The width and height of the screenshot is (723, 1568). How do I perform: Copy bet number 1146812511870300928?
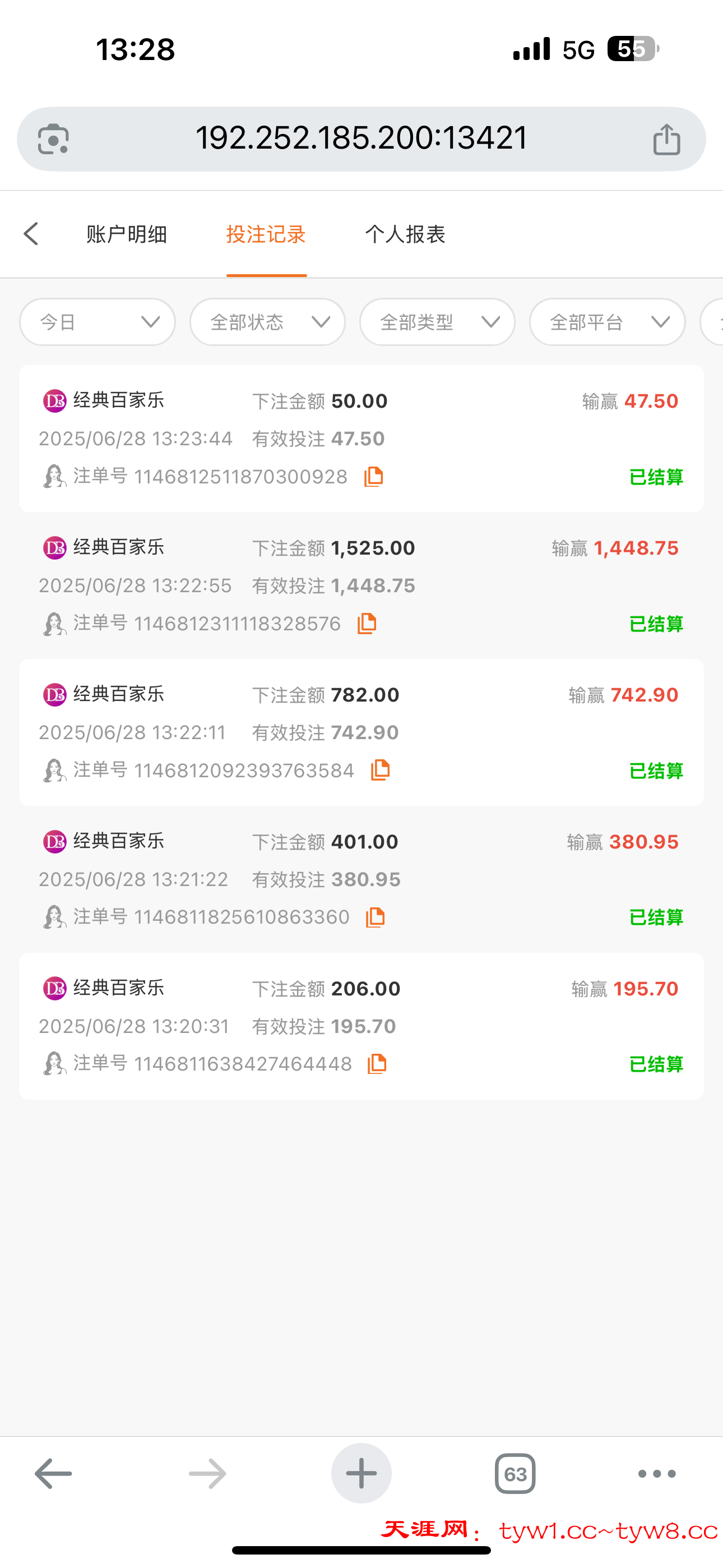pos(374,477)
